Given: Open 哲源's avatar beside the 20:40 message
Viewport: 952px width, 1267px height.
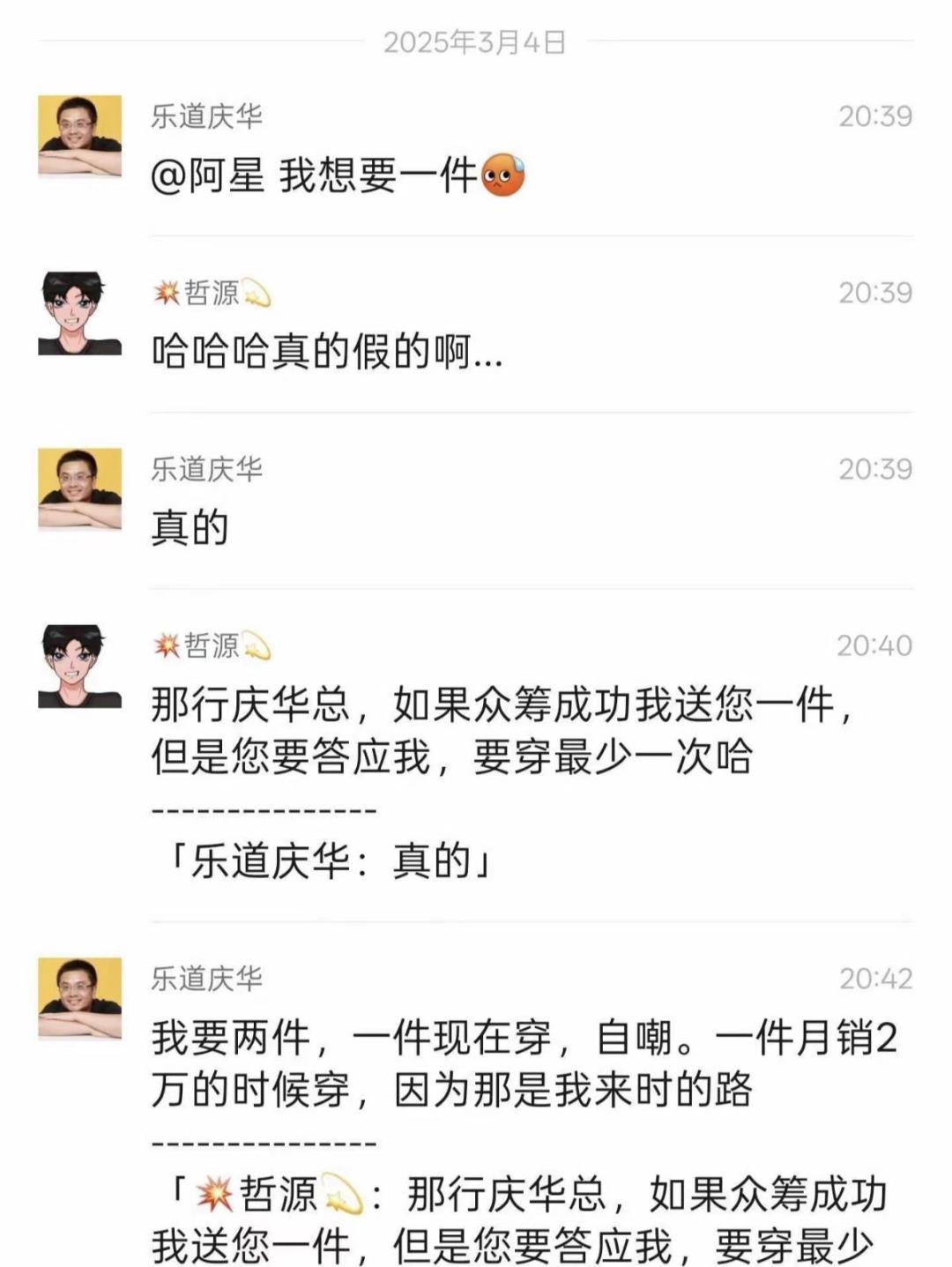Looking at the screenshot, I should pos(79,666).
